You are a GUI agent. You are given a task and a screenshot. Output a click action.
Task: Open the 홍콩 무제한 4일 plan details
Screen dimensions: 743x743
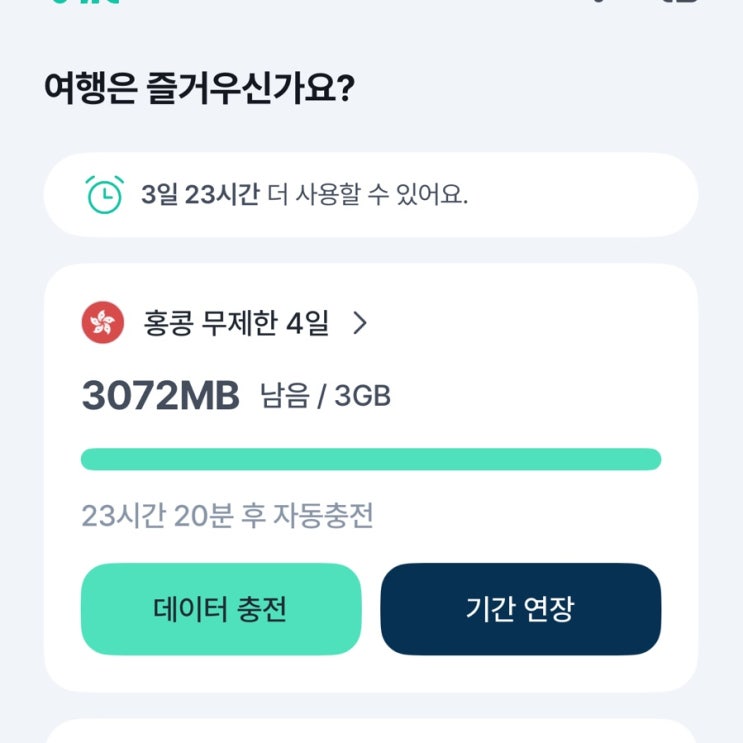click(236, 323)
